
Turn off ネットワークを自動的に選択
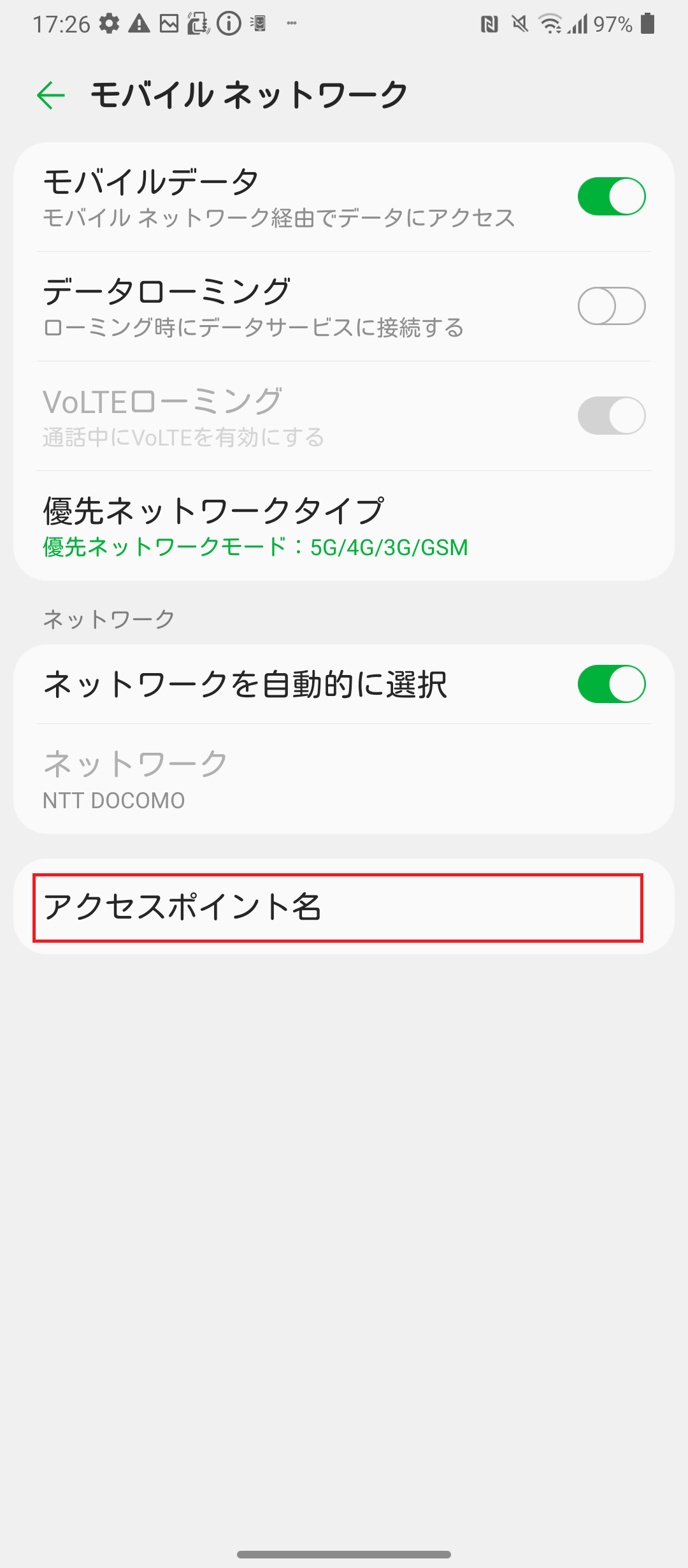coord(611,683)
